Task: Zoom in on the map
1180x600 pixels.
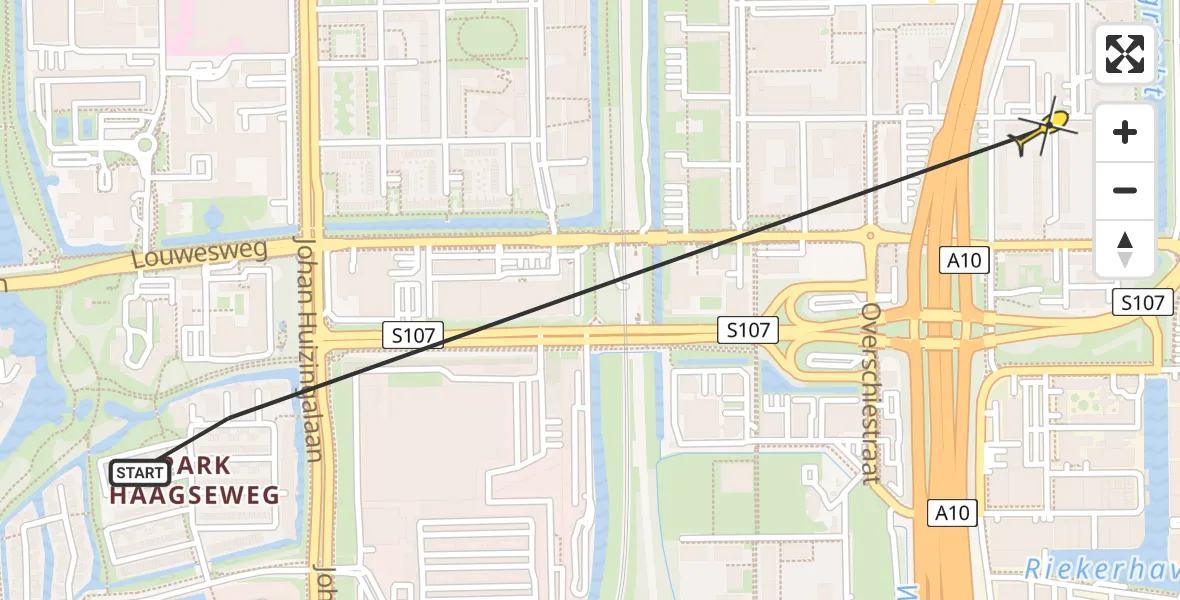Action: coord(1125,132)
